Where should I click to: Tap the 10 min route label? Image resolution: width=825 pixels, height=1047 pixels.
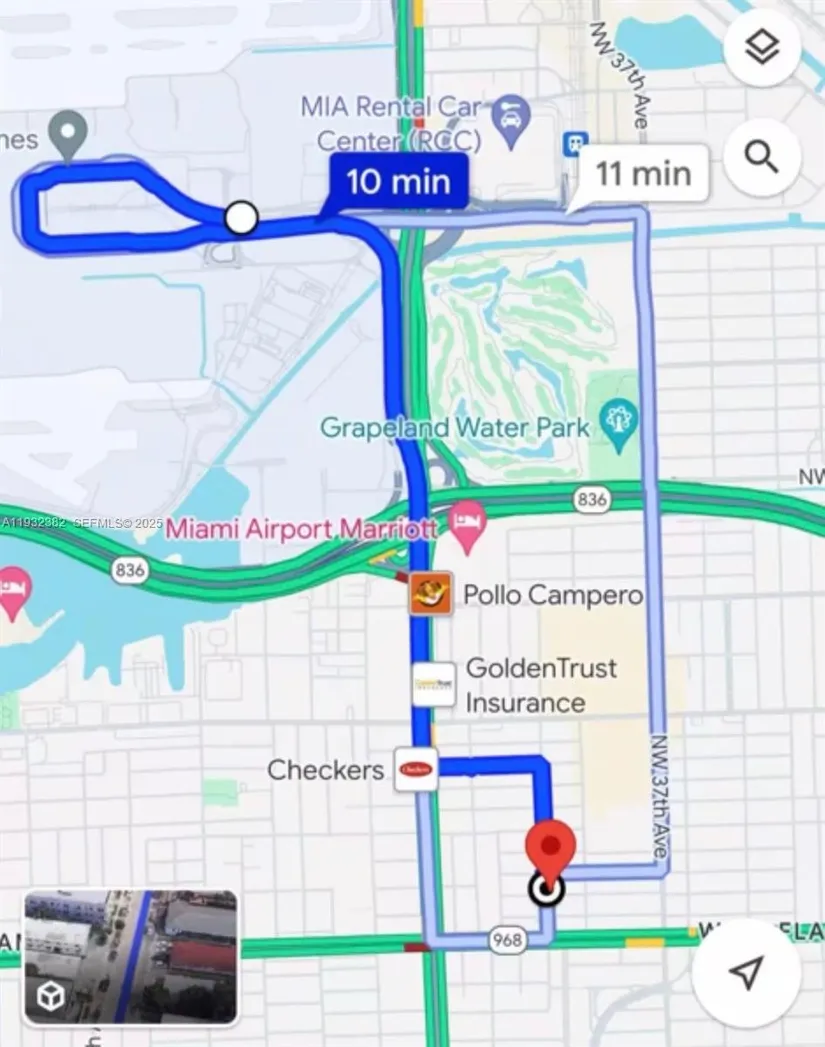(x=398, y=182)
